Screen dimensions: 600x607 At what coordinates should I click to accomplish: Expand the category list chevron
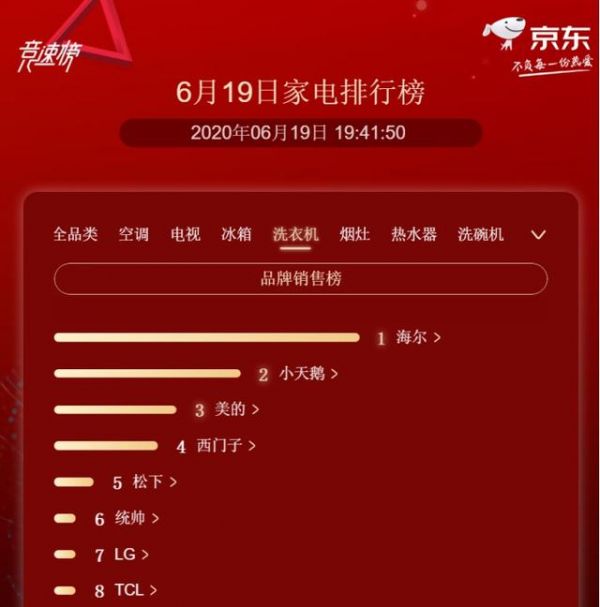[538, 235]
